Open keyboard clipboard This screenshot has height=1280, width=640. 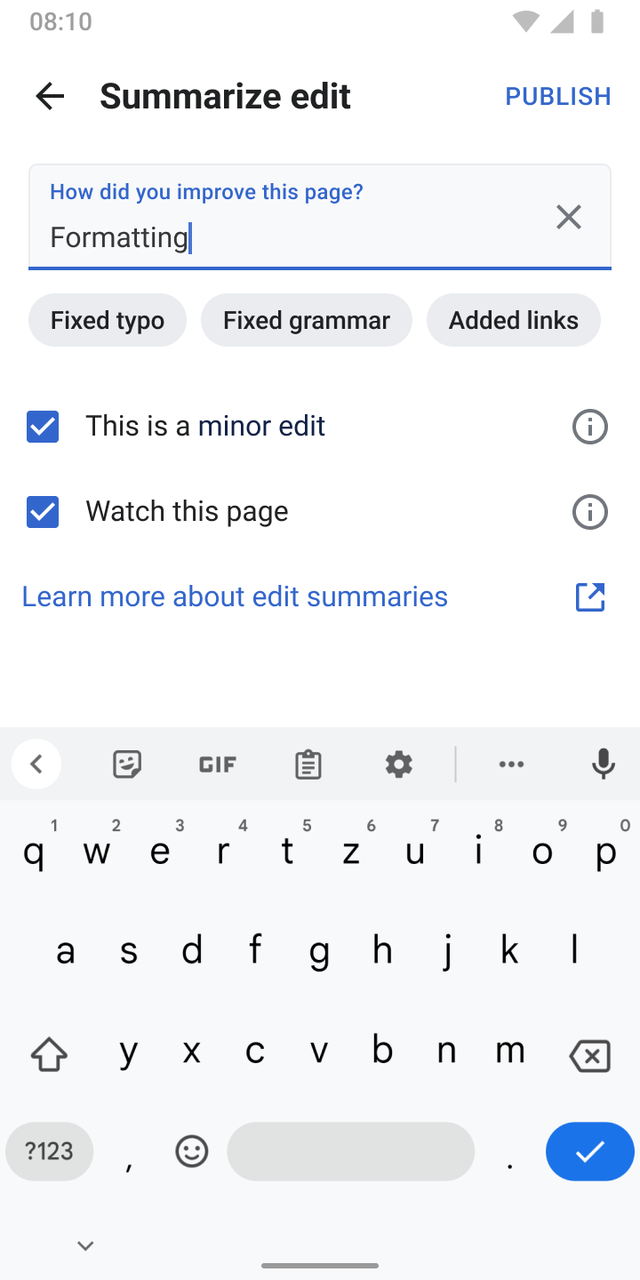308,765
